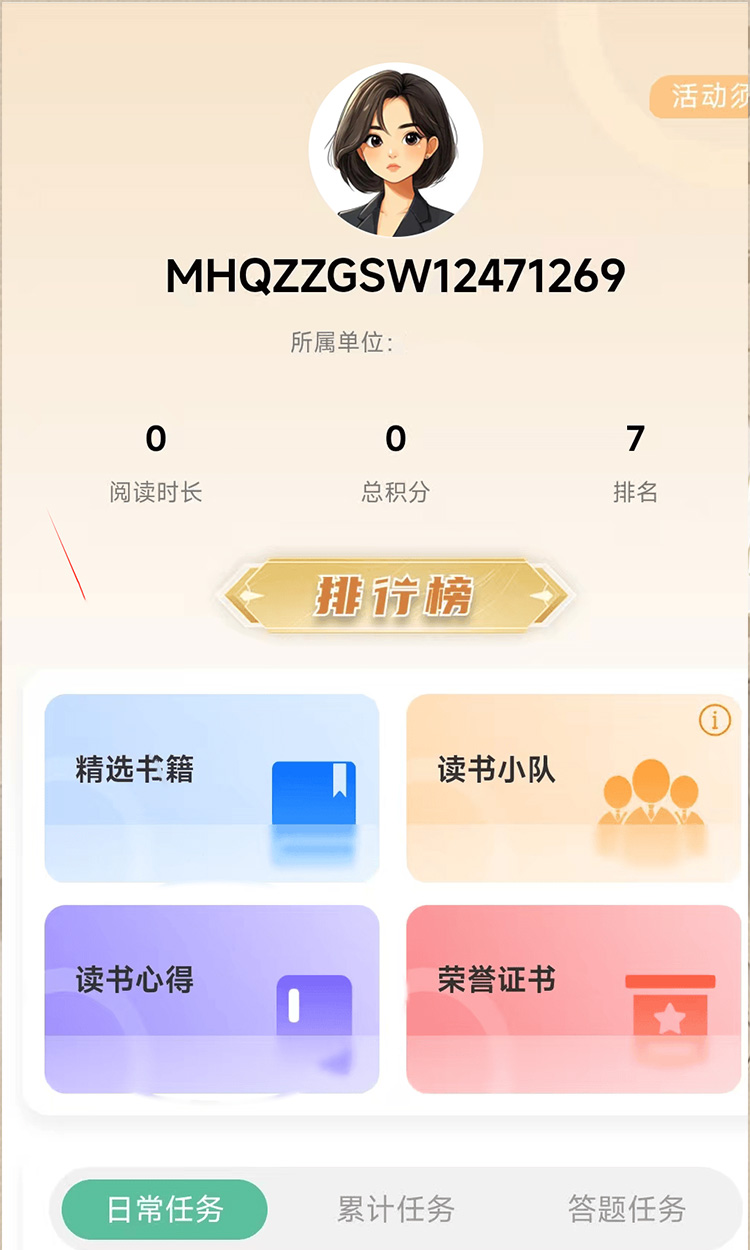Select the 日常任务 tab
This screenshot has width=750, height=1250.
(165, 1209)
